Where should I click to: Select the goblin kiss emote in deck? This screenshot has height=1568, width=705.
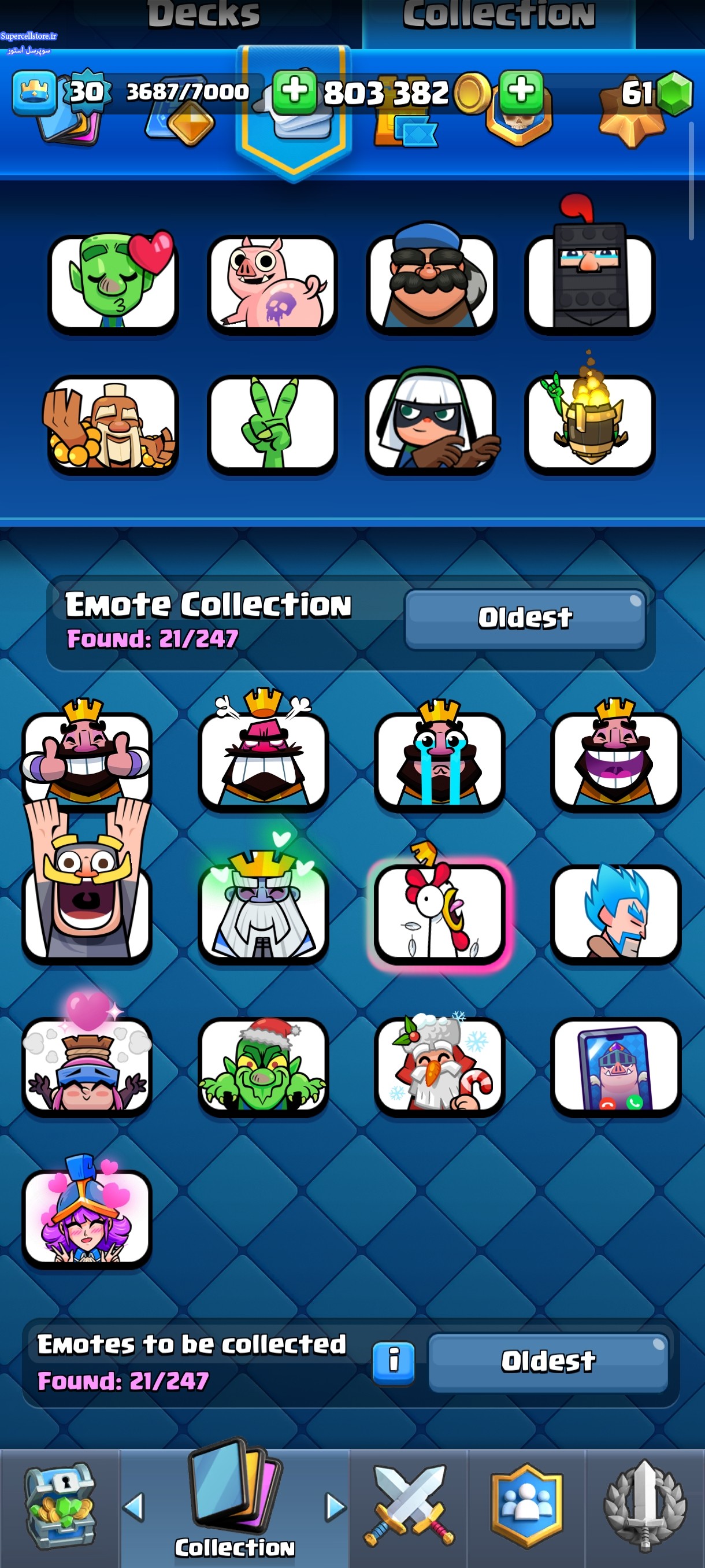pyautogui.click(x=113, y=284)
